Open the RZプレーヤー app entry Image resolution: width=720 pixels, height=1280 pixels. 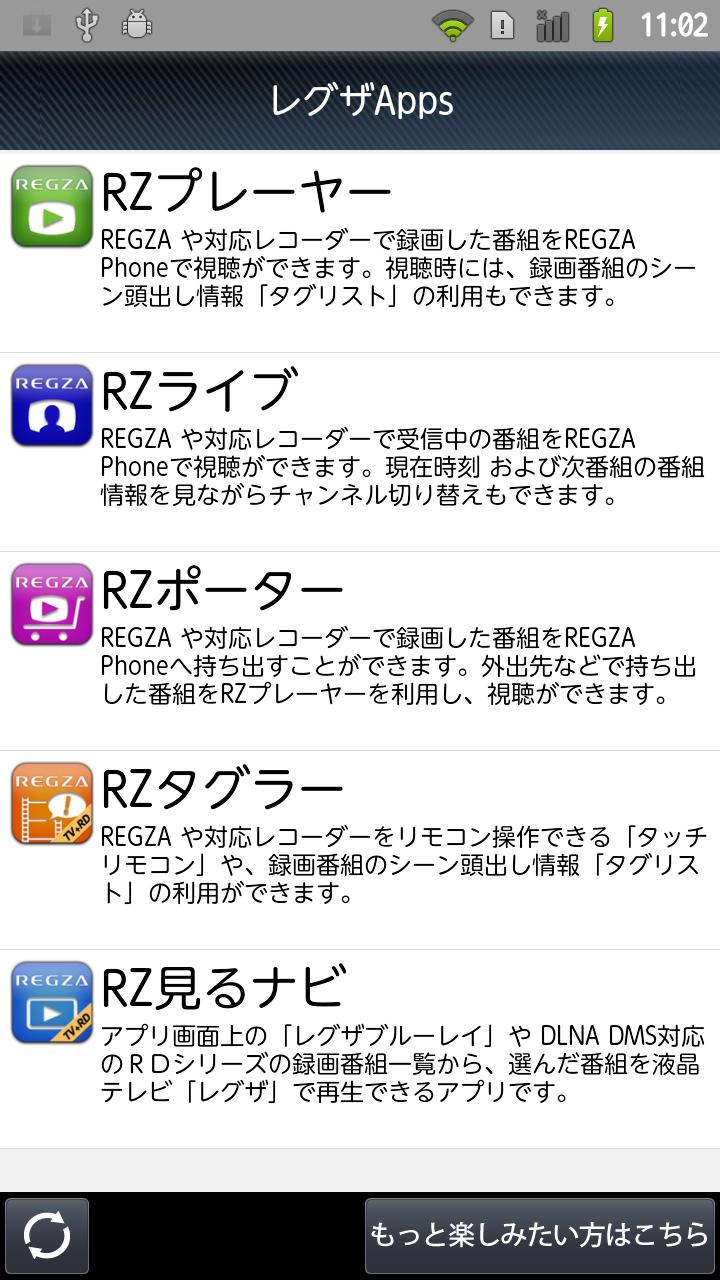point(360,252)
